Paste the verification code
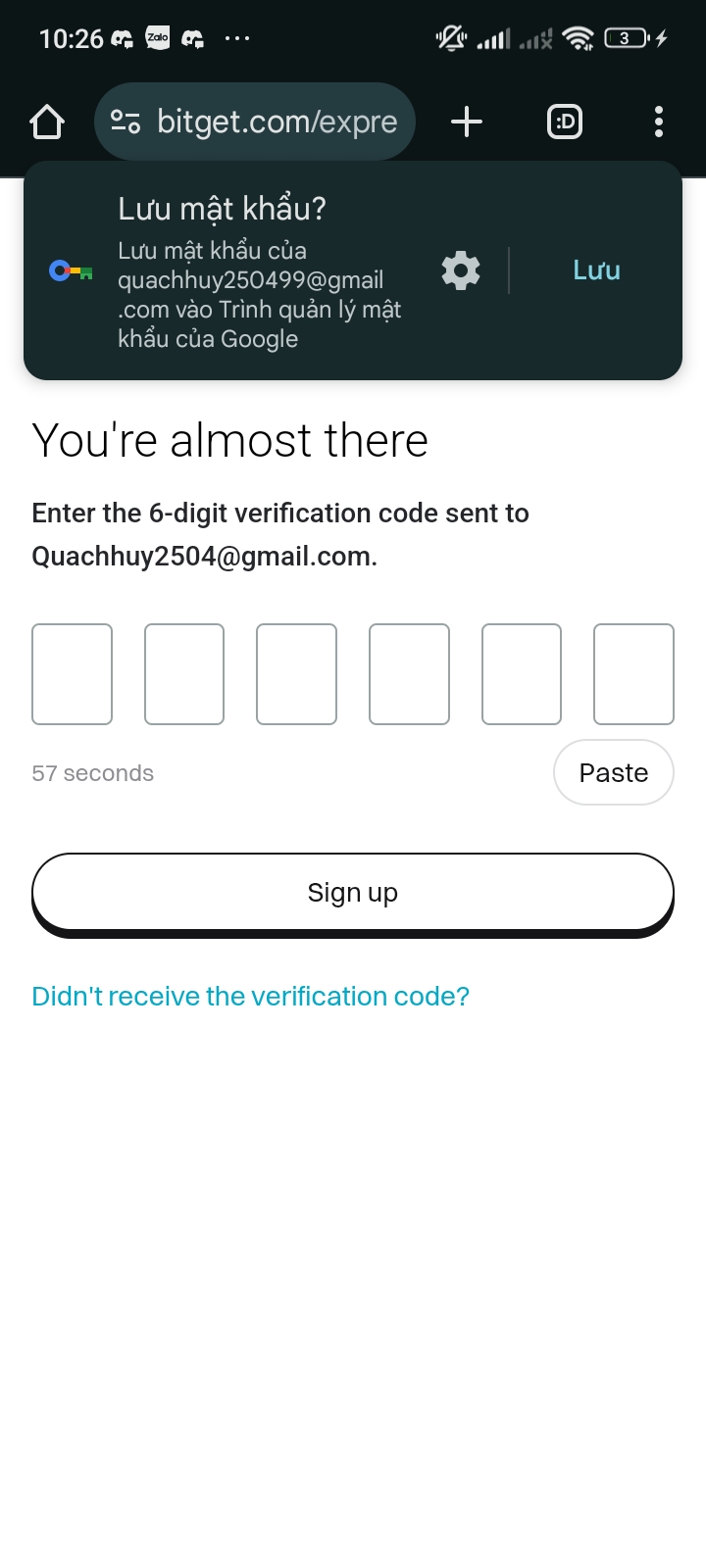The height and width of the screenshot is (1568, 706). (x=613, y=773)
